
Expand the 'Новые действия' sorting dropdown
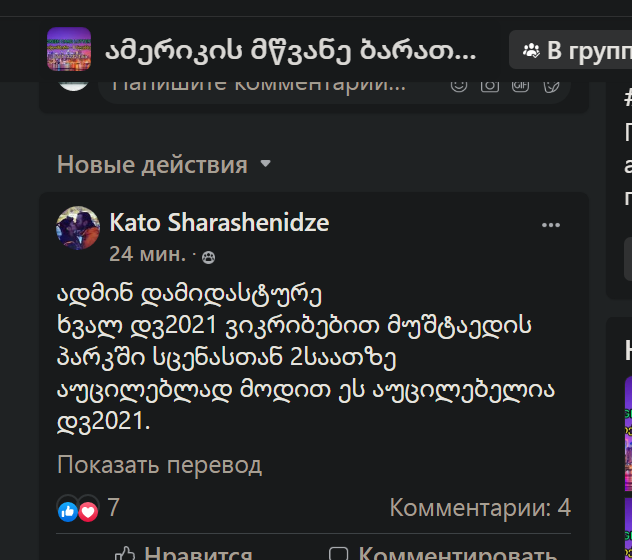[164, 164]
